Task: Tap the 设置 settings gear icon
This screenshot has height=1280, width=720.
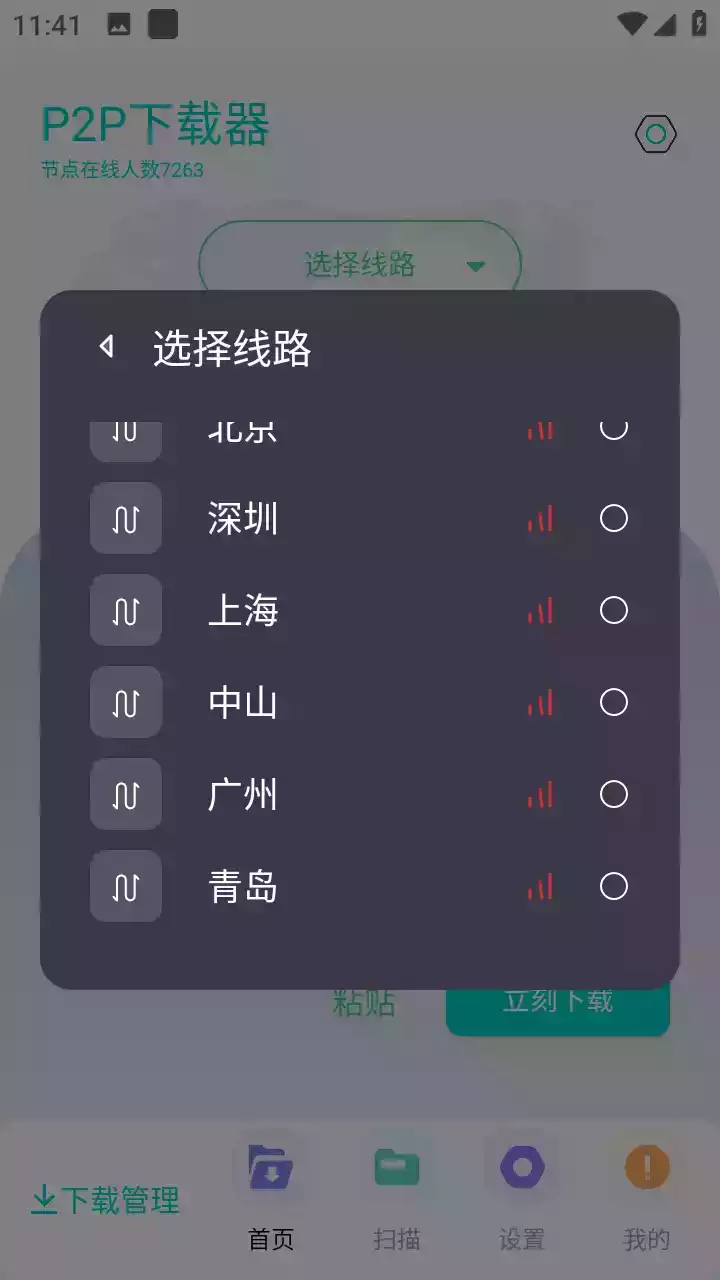Action: 521,1168
